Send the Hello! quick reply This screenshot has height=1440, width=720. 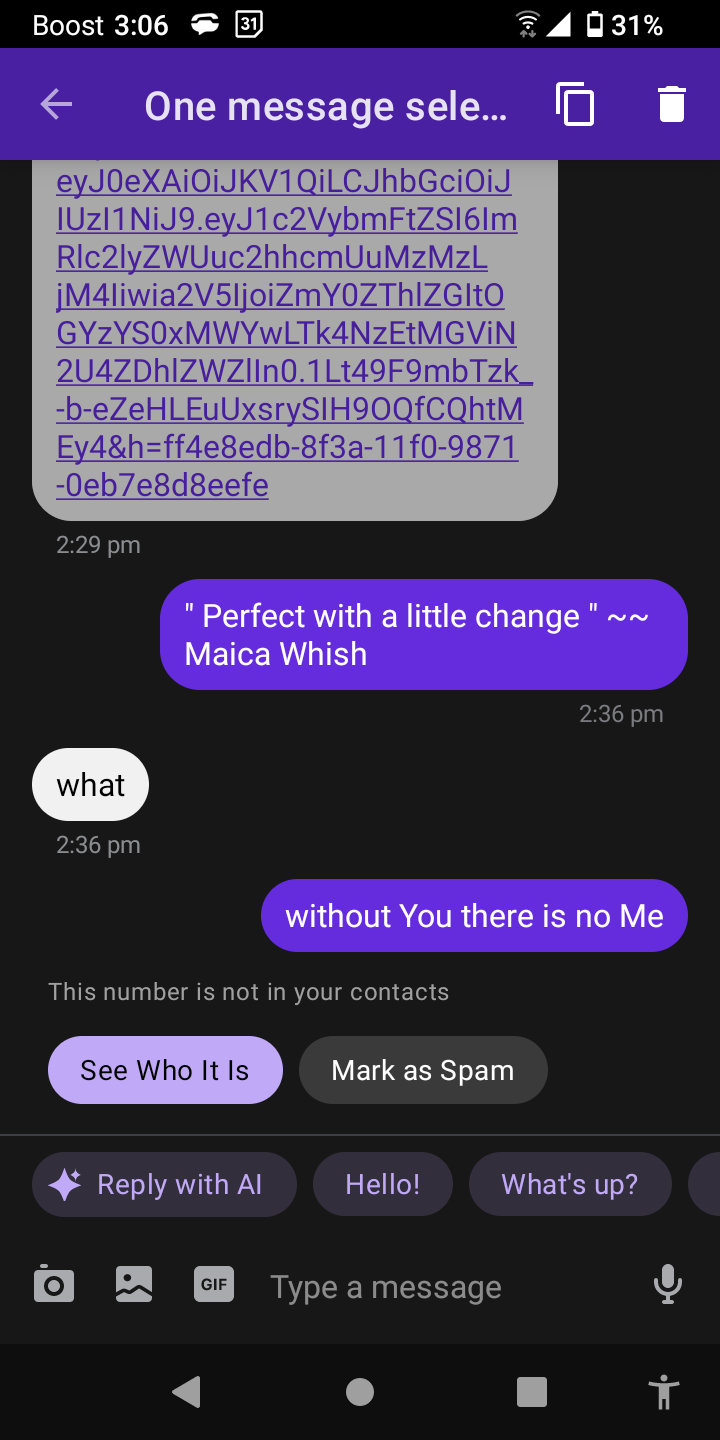point(383,1184)
